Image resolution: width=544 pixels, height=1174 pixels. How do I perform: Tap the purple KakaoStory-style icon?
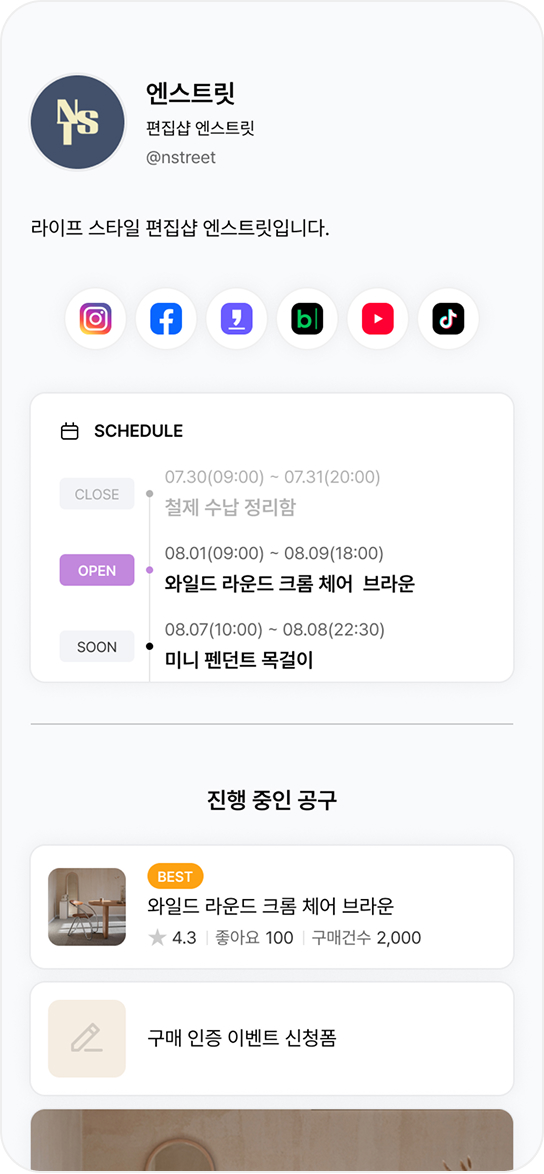(236, 319)
